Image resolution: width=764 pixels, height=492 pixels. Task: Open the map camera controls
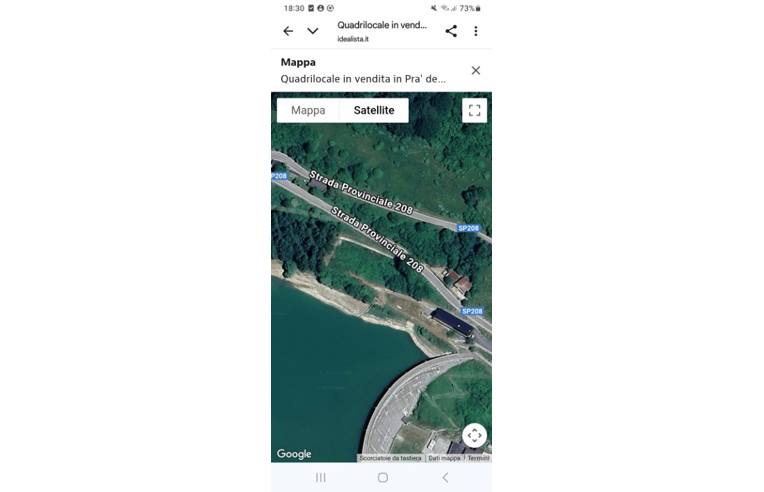click(474, 436)
